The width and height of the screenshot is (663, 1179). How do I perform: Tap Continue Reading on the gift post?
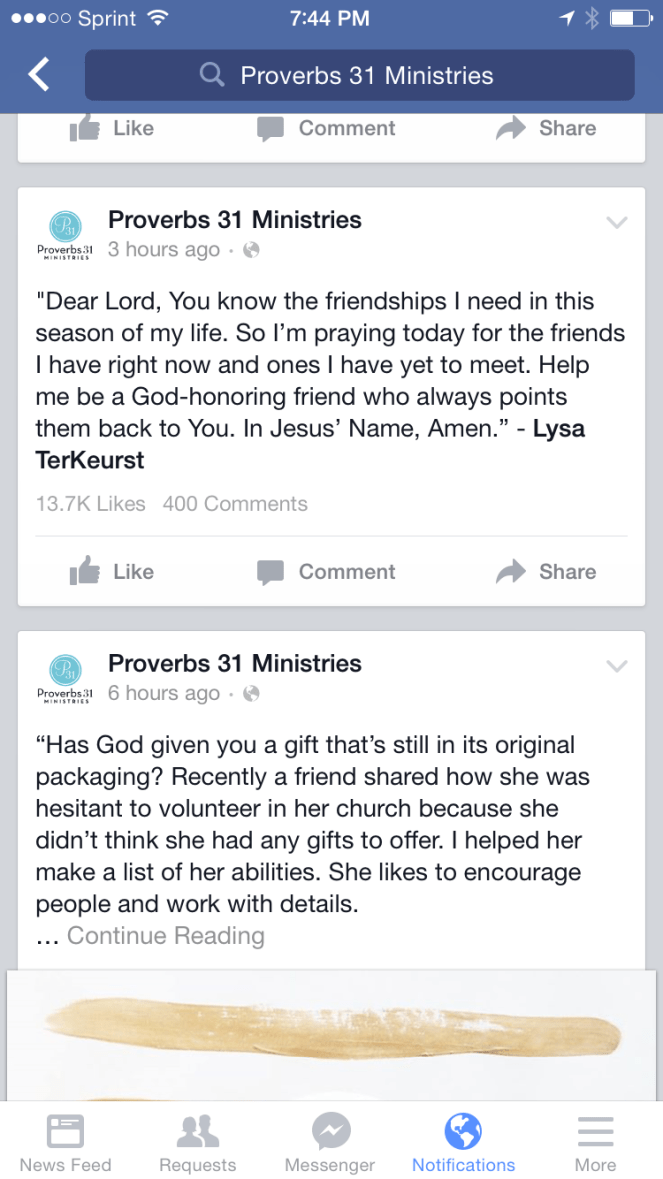166,936
